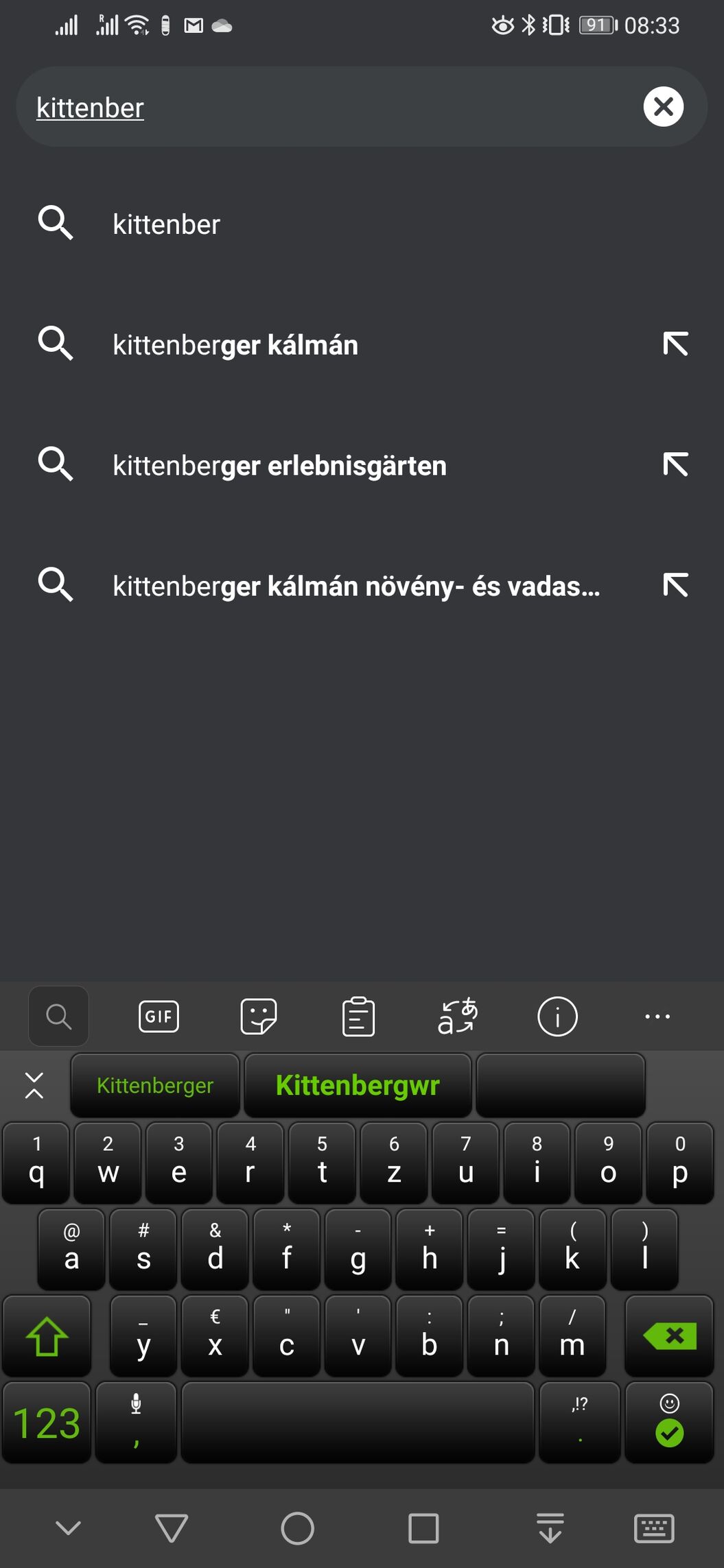Pick the 'Kittenbergwr' word prediction

pos(358,1085)
